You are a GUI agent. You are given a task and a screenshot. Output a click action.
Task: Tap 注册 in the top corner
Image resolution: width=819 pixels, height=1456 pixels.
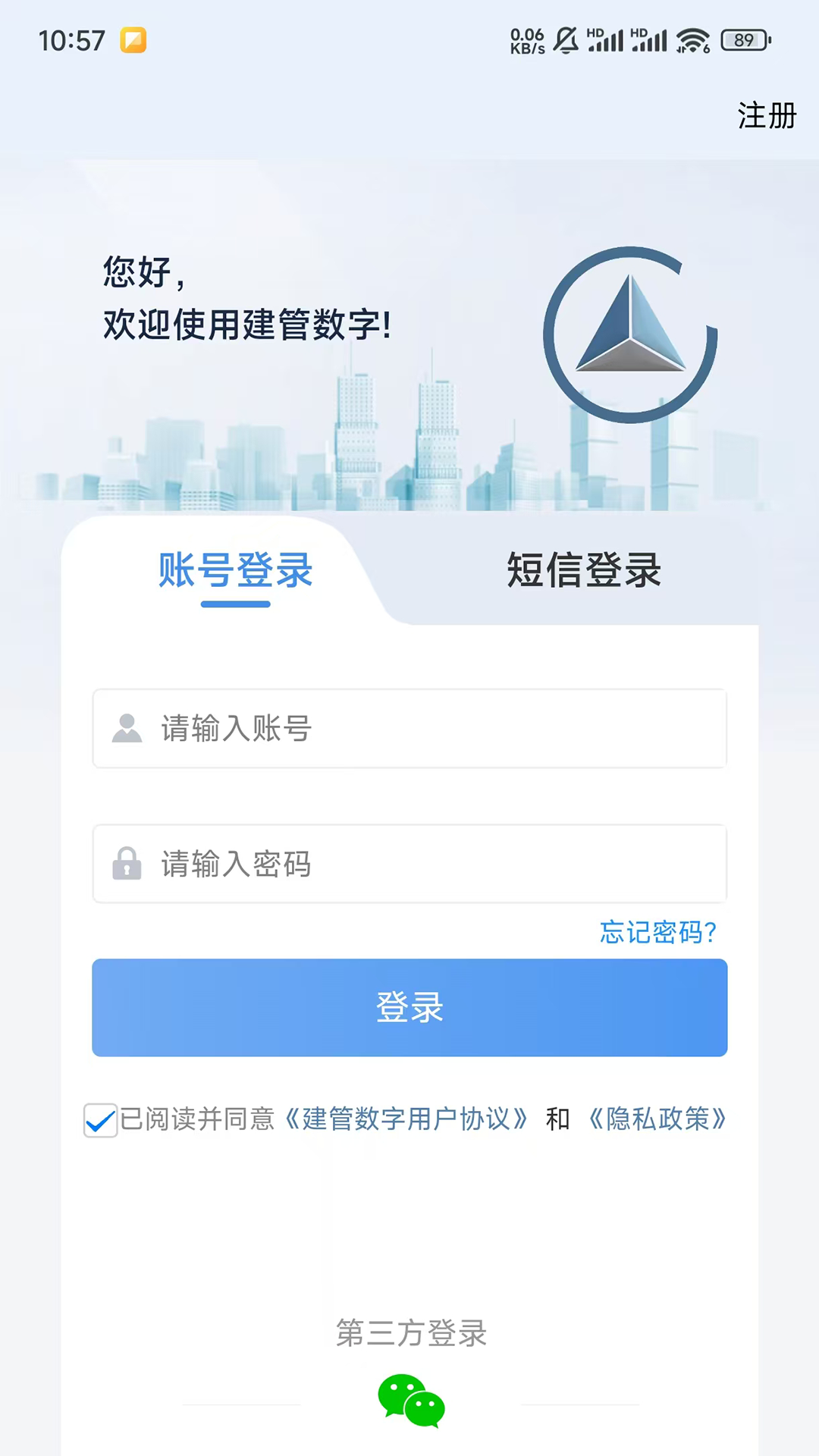765,115
